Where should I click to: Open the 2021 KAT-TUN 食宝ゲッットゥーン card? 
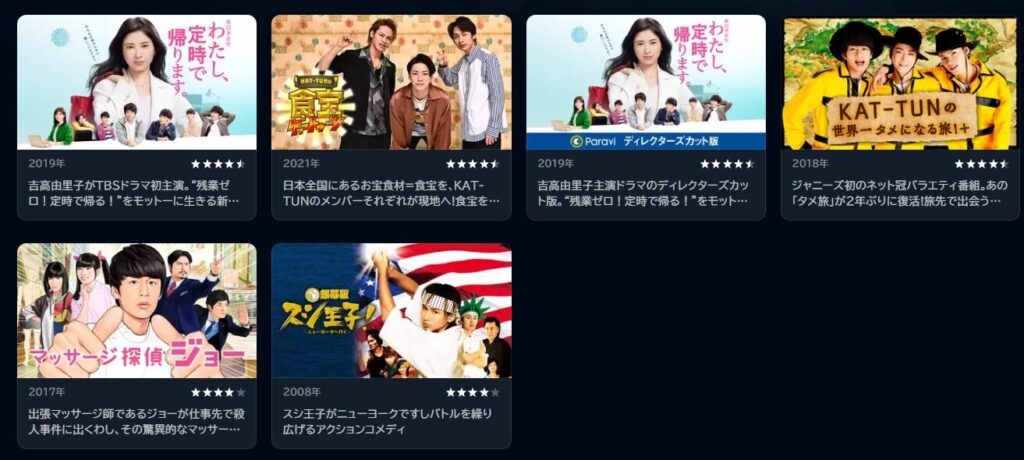tap(391, 83)
